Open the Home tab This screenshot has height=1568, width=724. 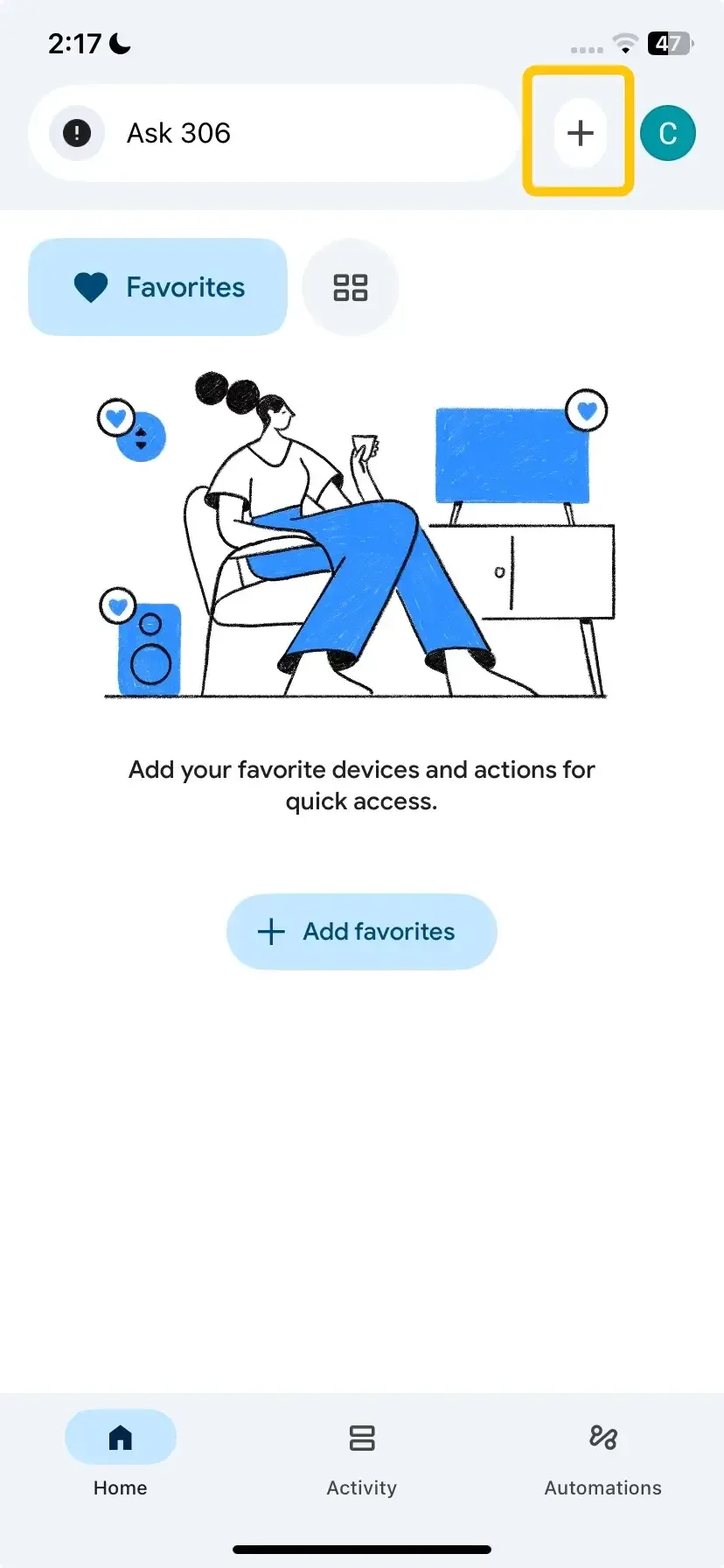(x=121, y=1454)
